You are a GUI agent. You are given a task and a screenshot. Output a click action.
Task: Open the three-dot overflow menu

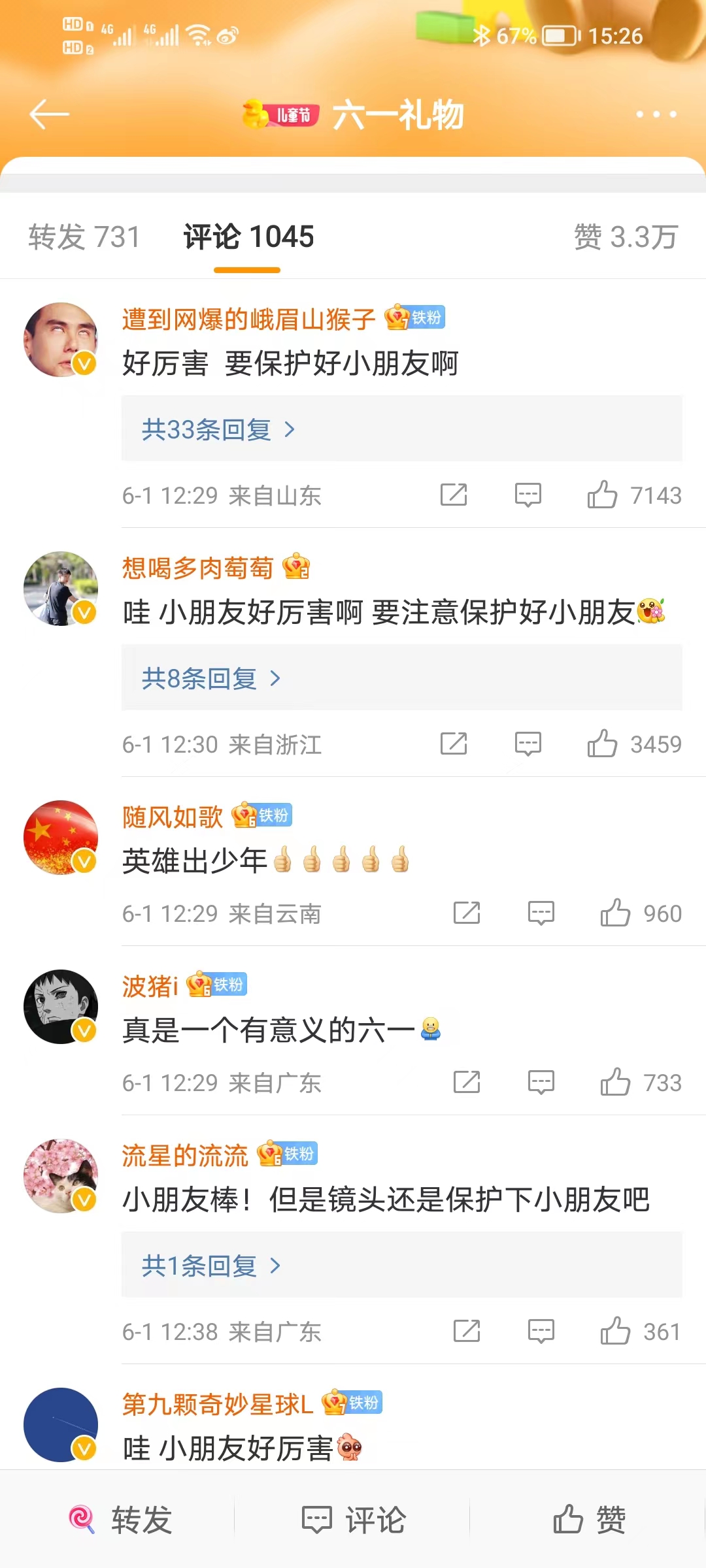(656, 114)
